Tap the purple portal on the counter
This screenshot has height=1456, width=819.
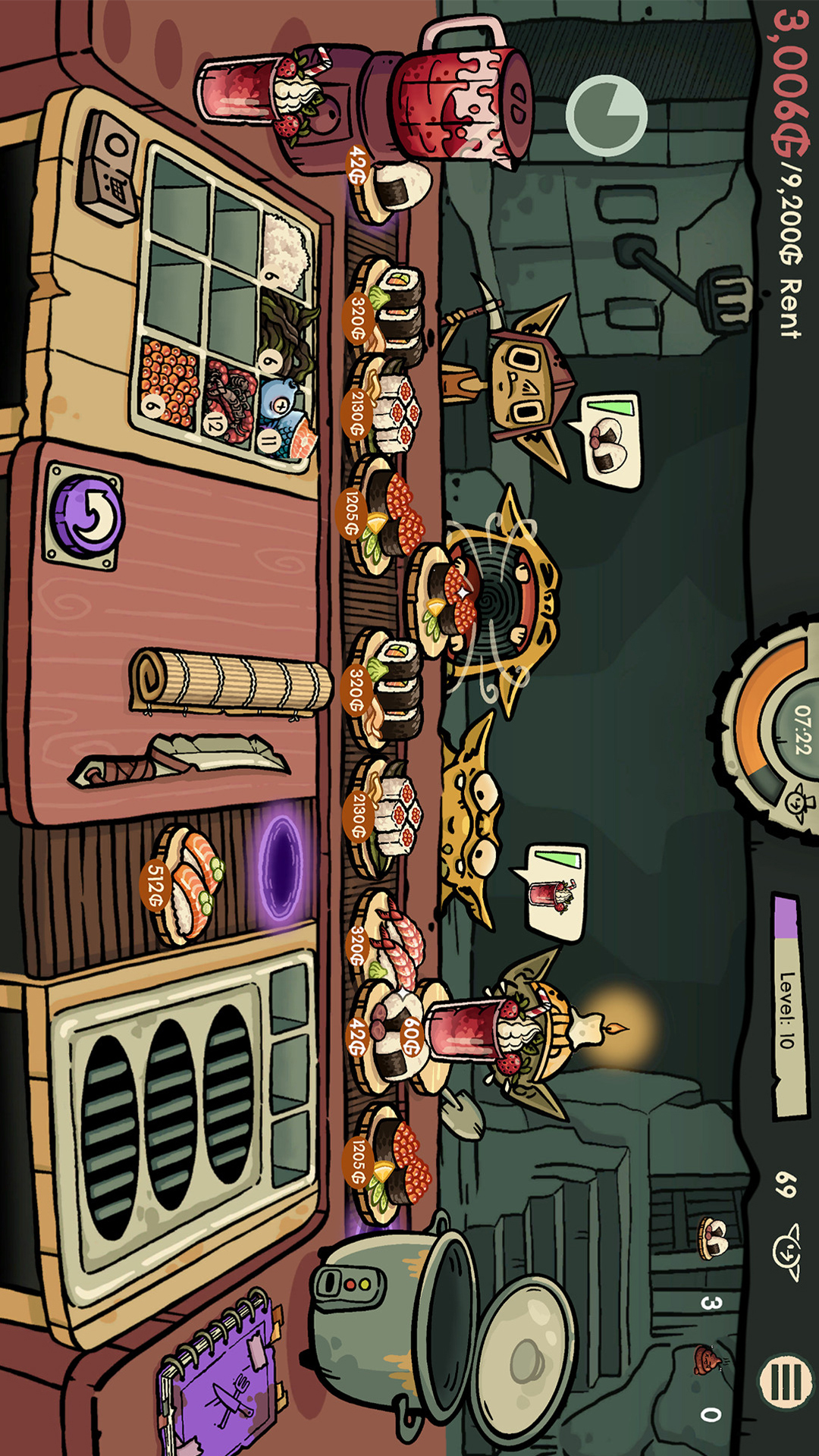pos(281,864)
